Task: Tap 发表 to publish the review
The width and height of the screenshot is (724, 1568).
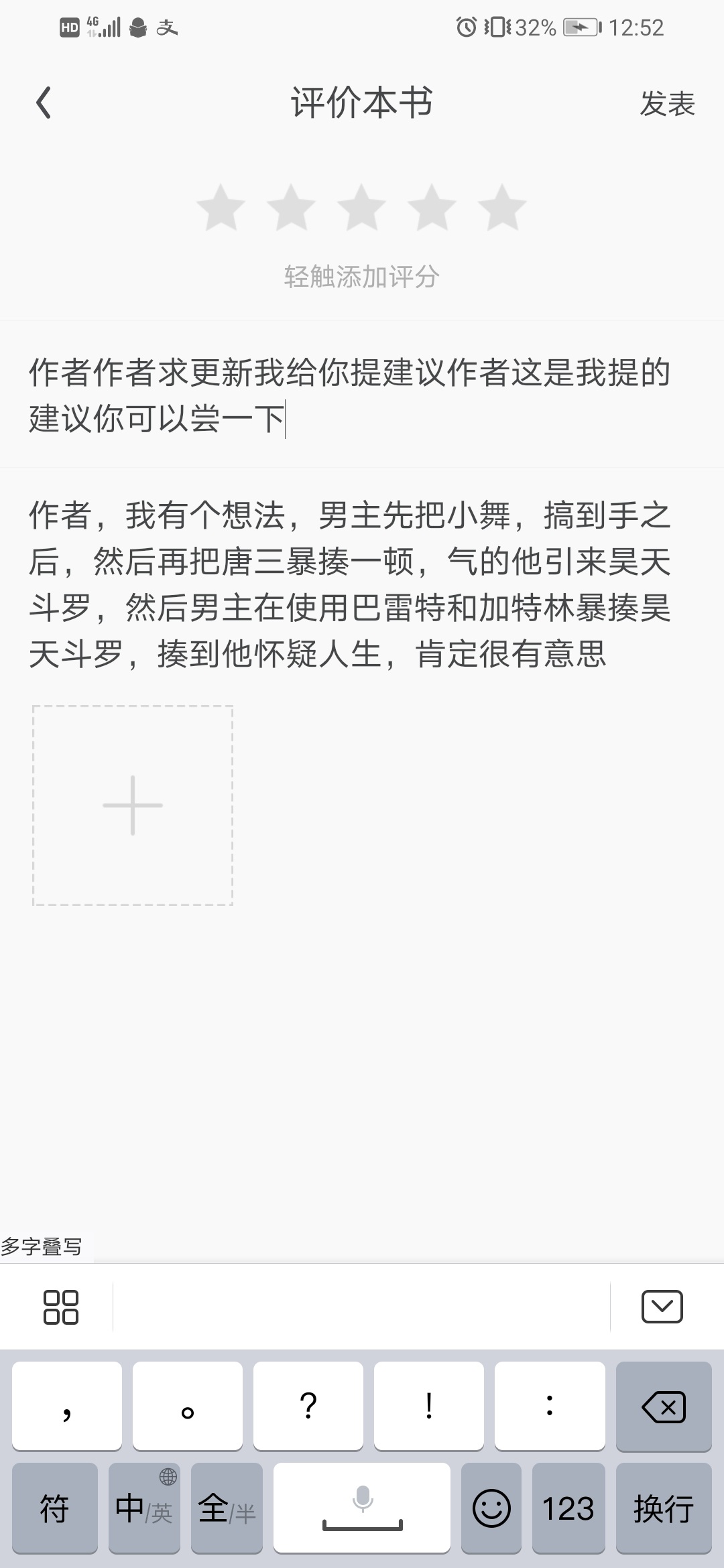Action: pos(667,104)
